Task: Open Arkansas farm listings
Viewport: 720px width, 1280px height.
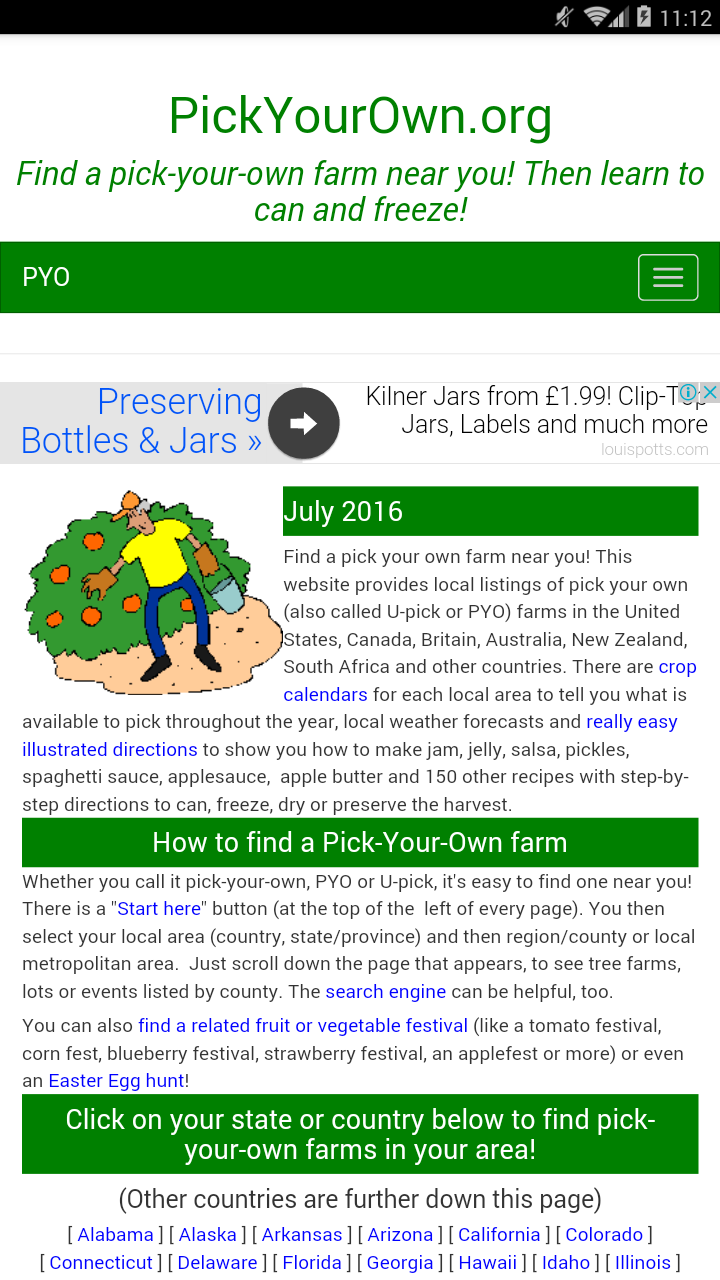Action: pyautogui.click(x=302, y=1235)
